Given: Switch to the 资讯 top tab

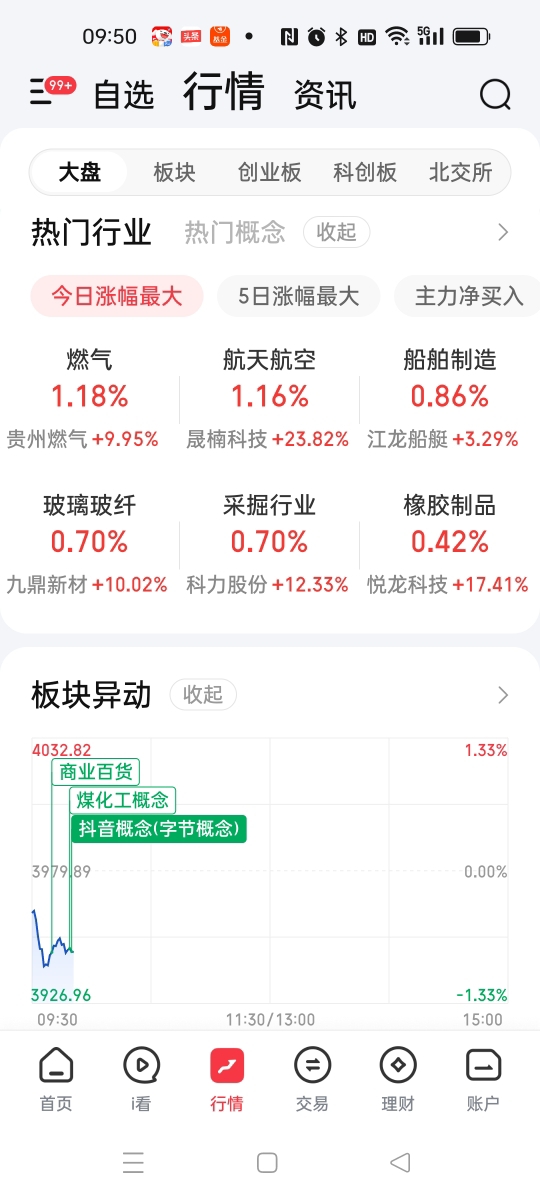Looking at the screenshot, I should (x=325, y=95).
